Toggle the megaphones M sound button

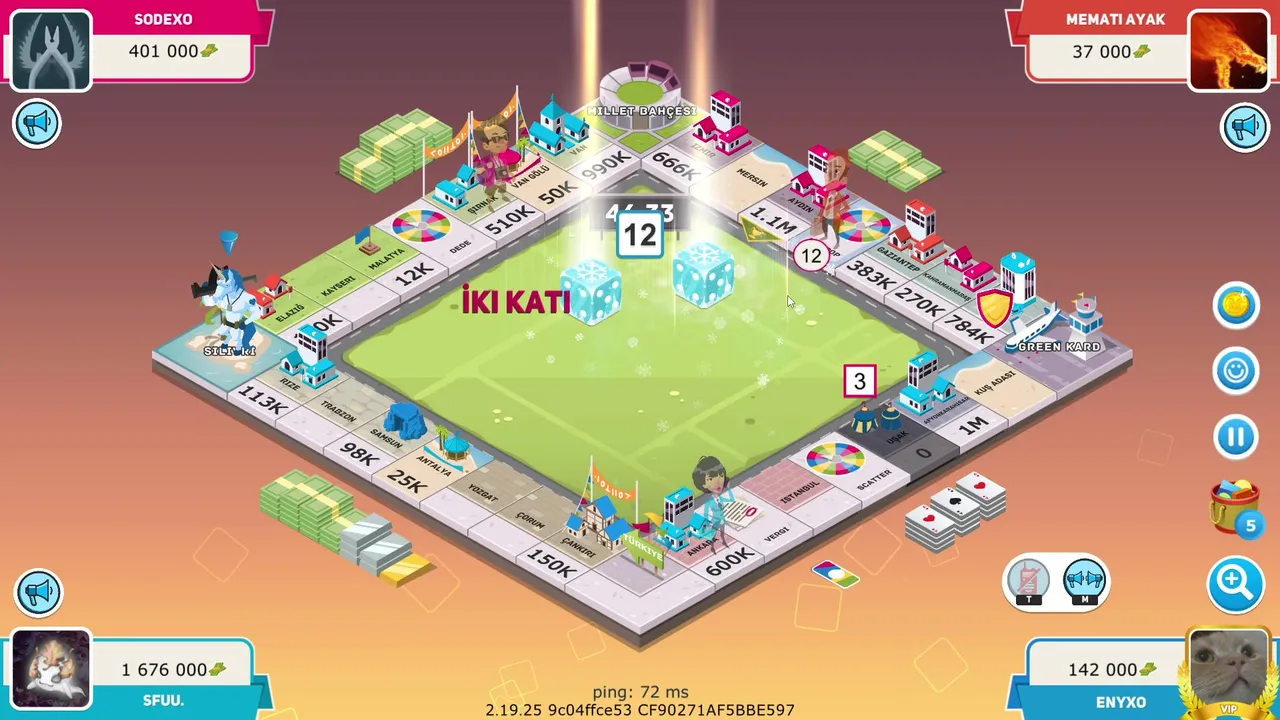coord(1085,581)
